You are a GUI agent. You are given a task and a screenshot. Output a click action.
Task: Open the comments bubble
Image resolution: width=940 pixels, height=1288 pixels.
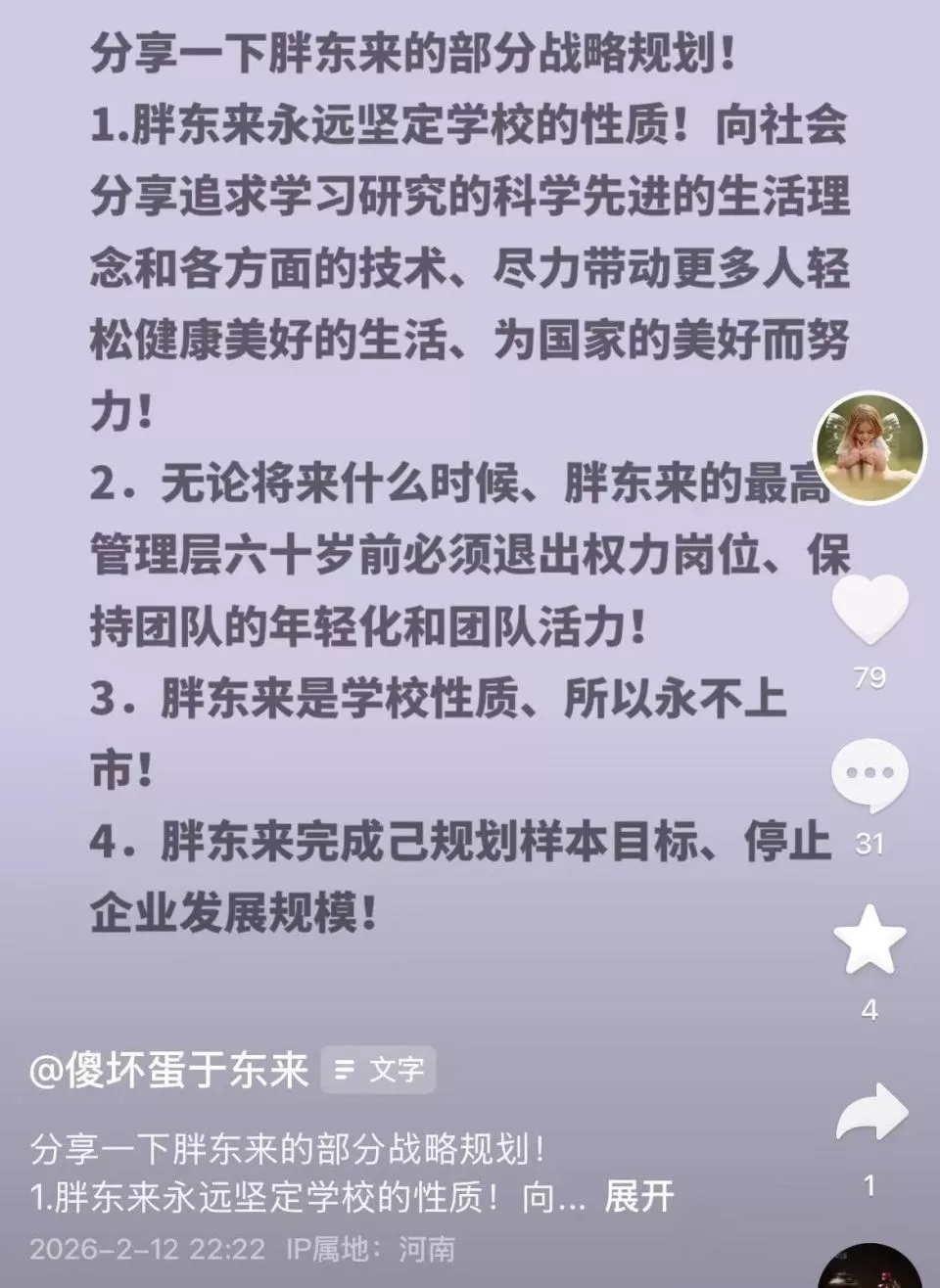[869, 775]
